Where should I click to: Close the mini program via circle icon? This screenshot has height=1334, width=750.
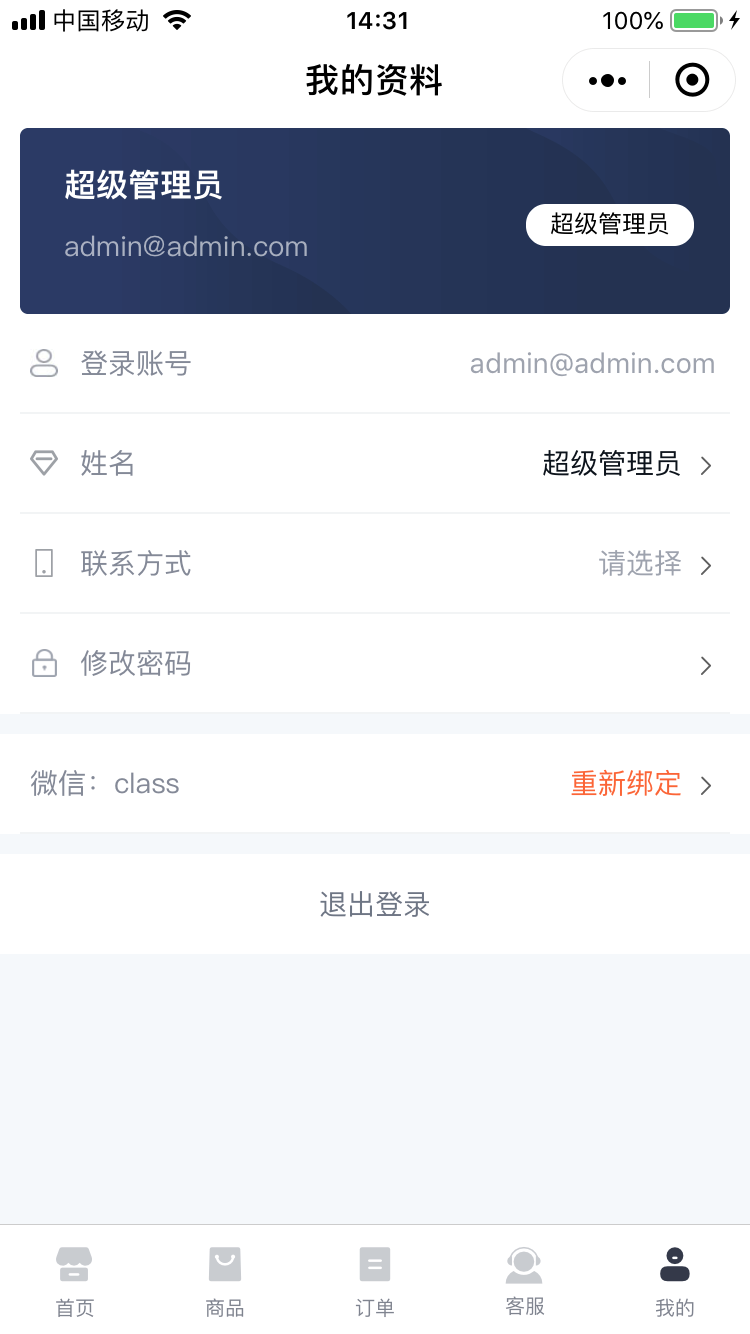tap(692, 81)
